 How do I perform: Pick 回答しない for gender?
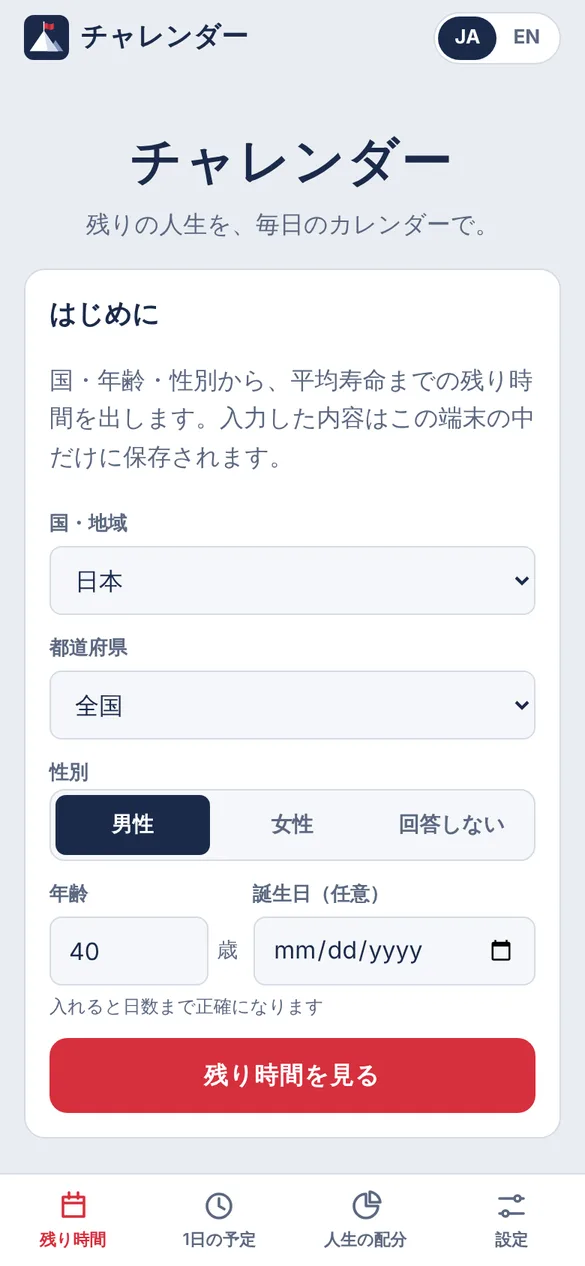click(x=452, y=825)
